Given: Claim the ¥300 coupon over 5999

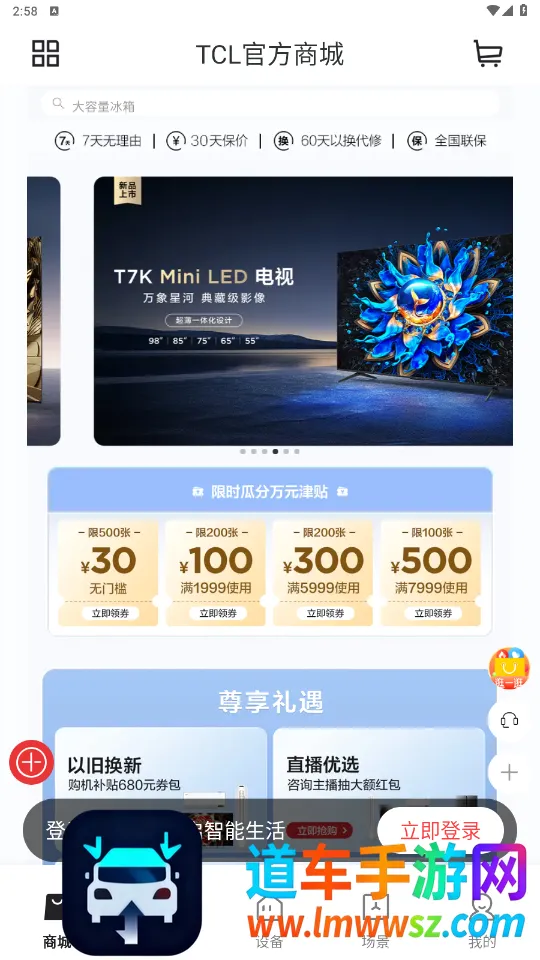Looking at the screenshot, I should (323, 613).
